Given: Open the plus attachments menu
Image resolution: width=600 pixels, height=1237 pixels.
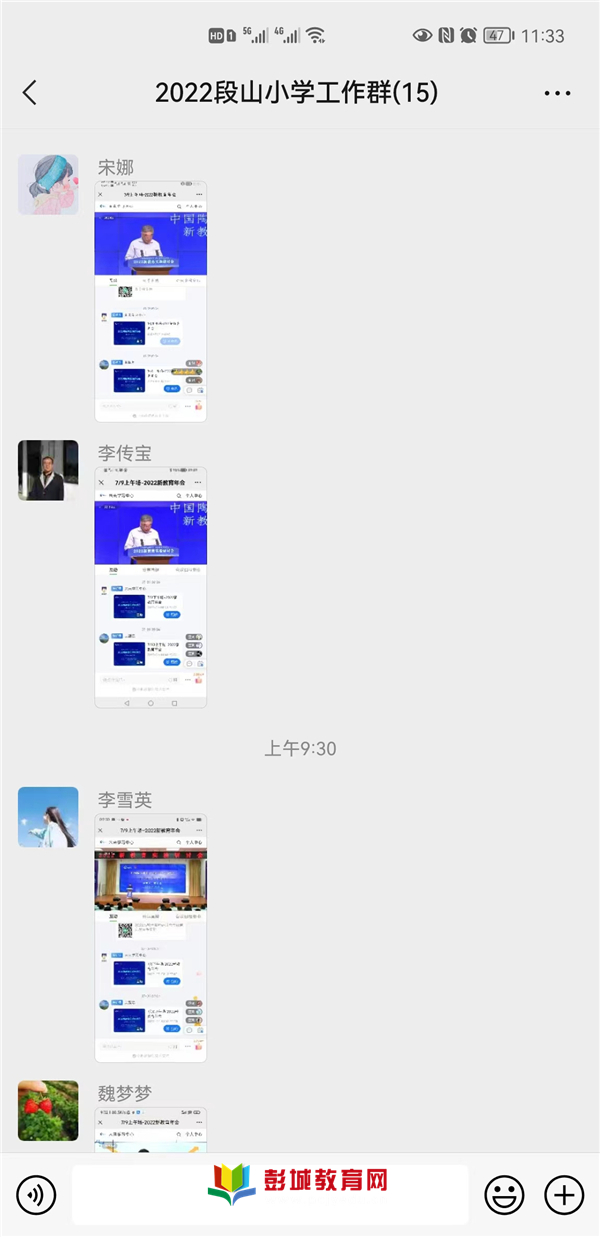Looking at the screenshot, I should tap(564, 1194).
